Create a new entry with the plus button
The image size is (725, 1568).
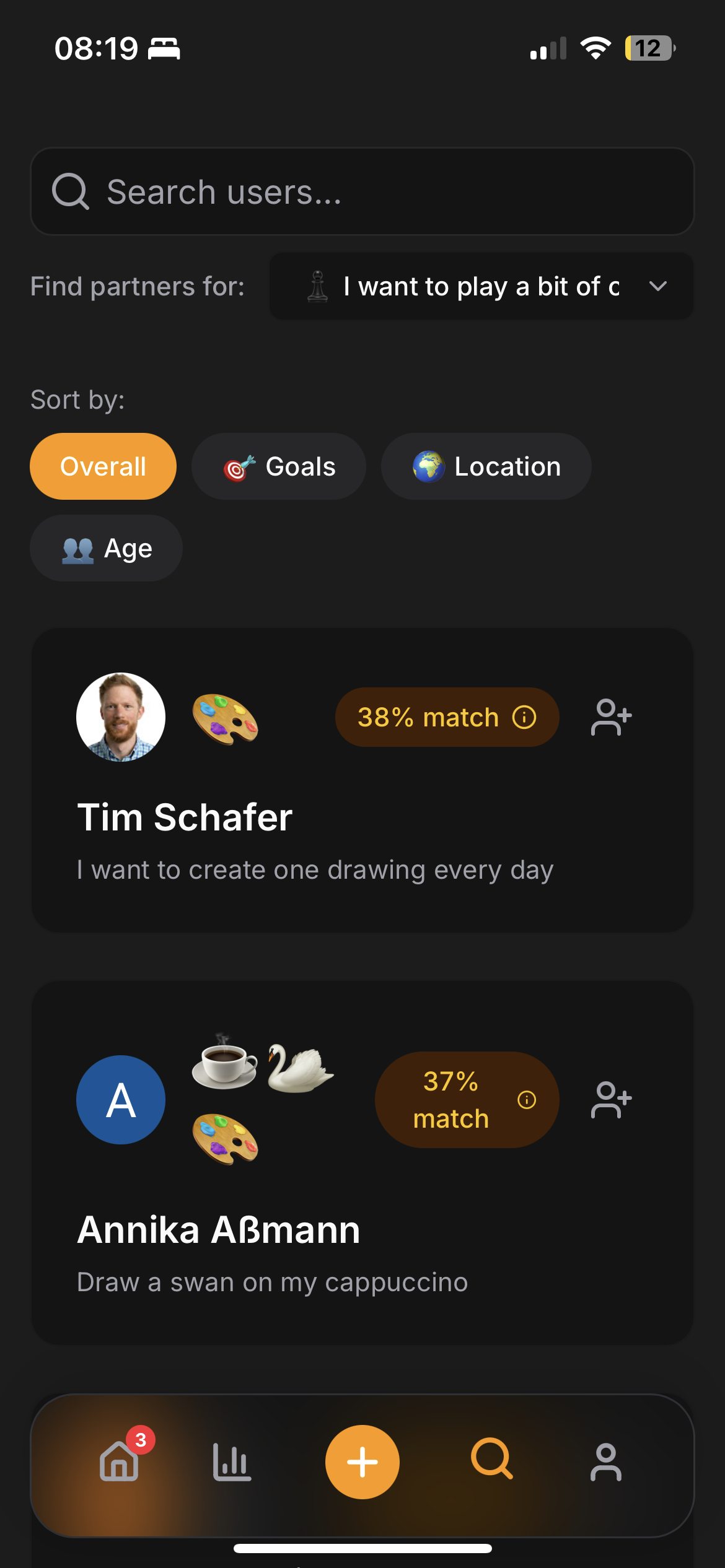[362, 1461]
